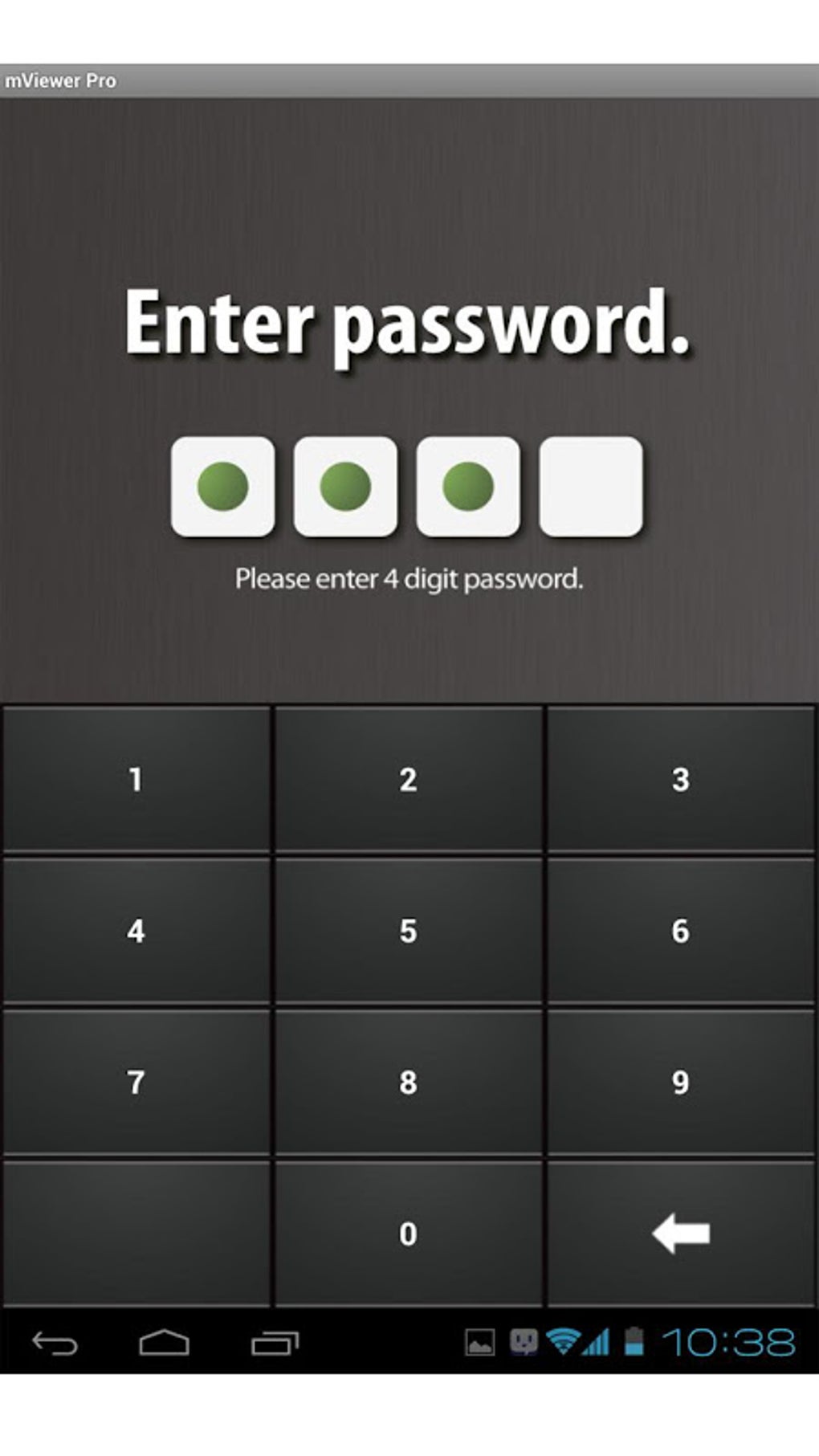The height and width of the screenshot is (1456, 819).
Task: Enter digit 8 on the keypad
Action: (x=408, y=1082)
